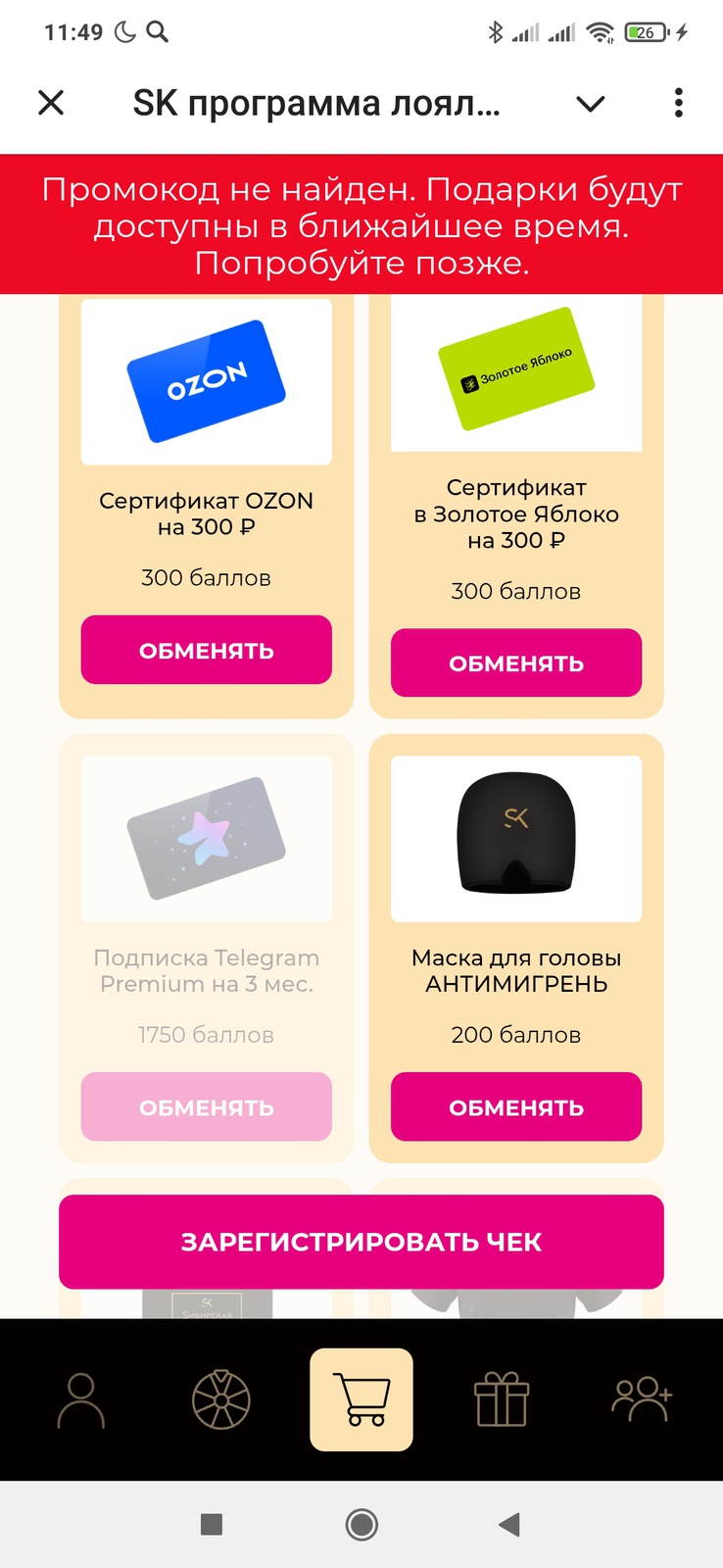Open the invite friends tab
Screen dimensions: 723x1568
642,1399
